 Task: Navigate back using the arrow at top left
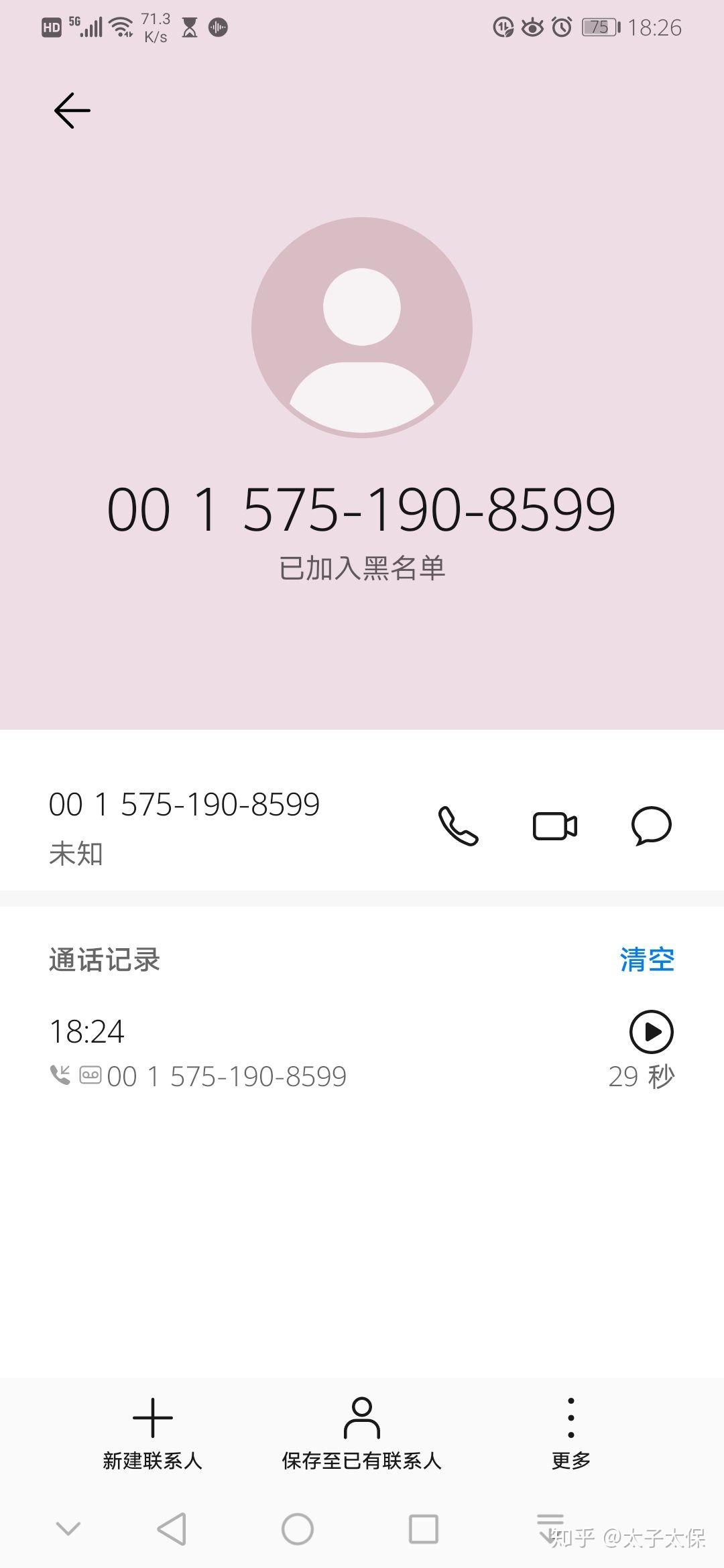[70, 109]
